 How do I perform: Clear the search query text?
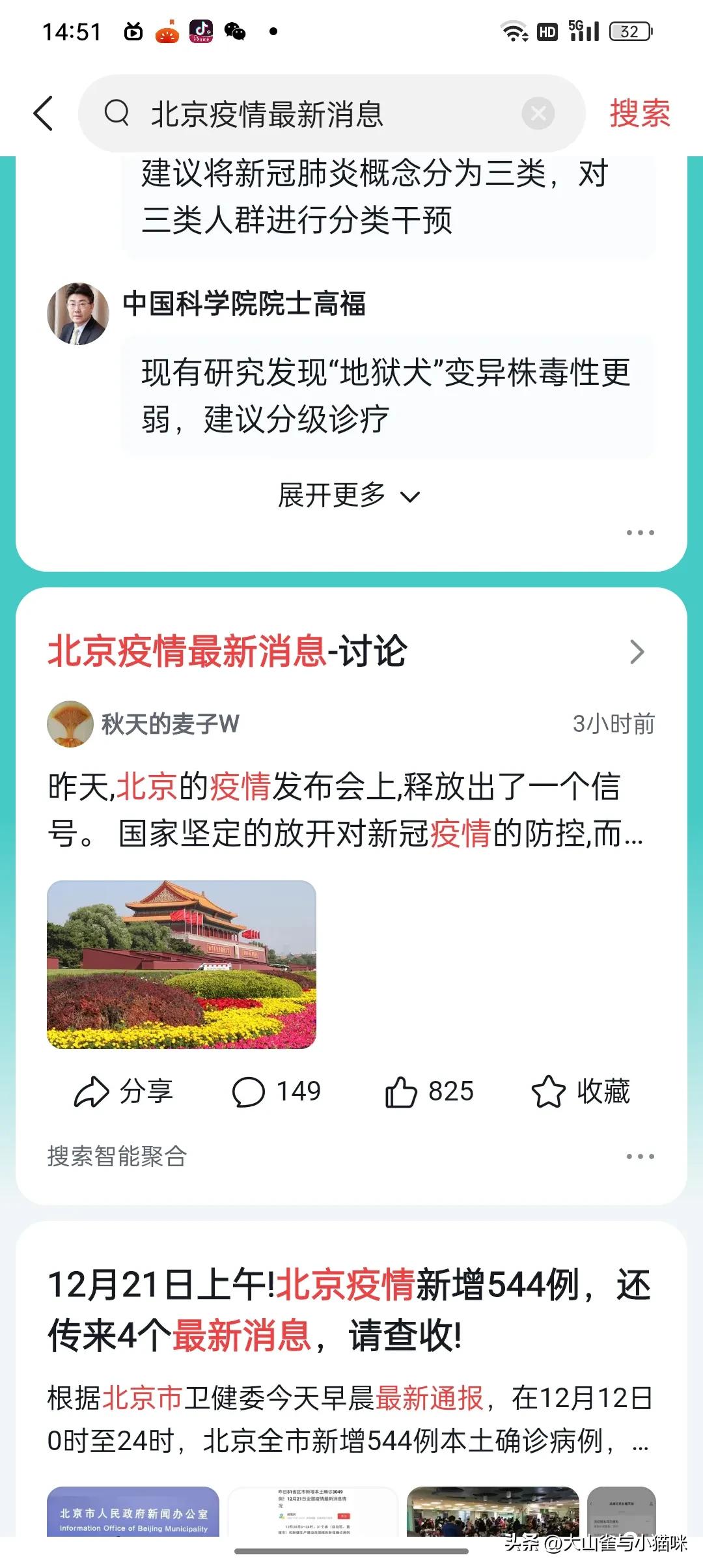point(538,114)
